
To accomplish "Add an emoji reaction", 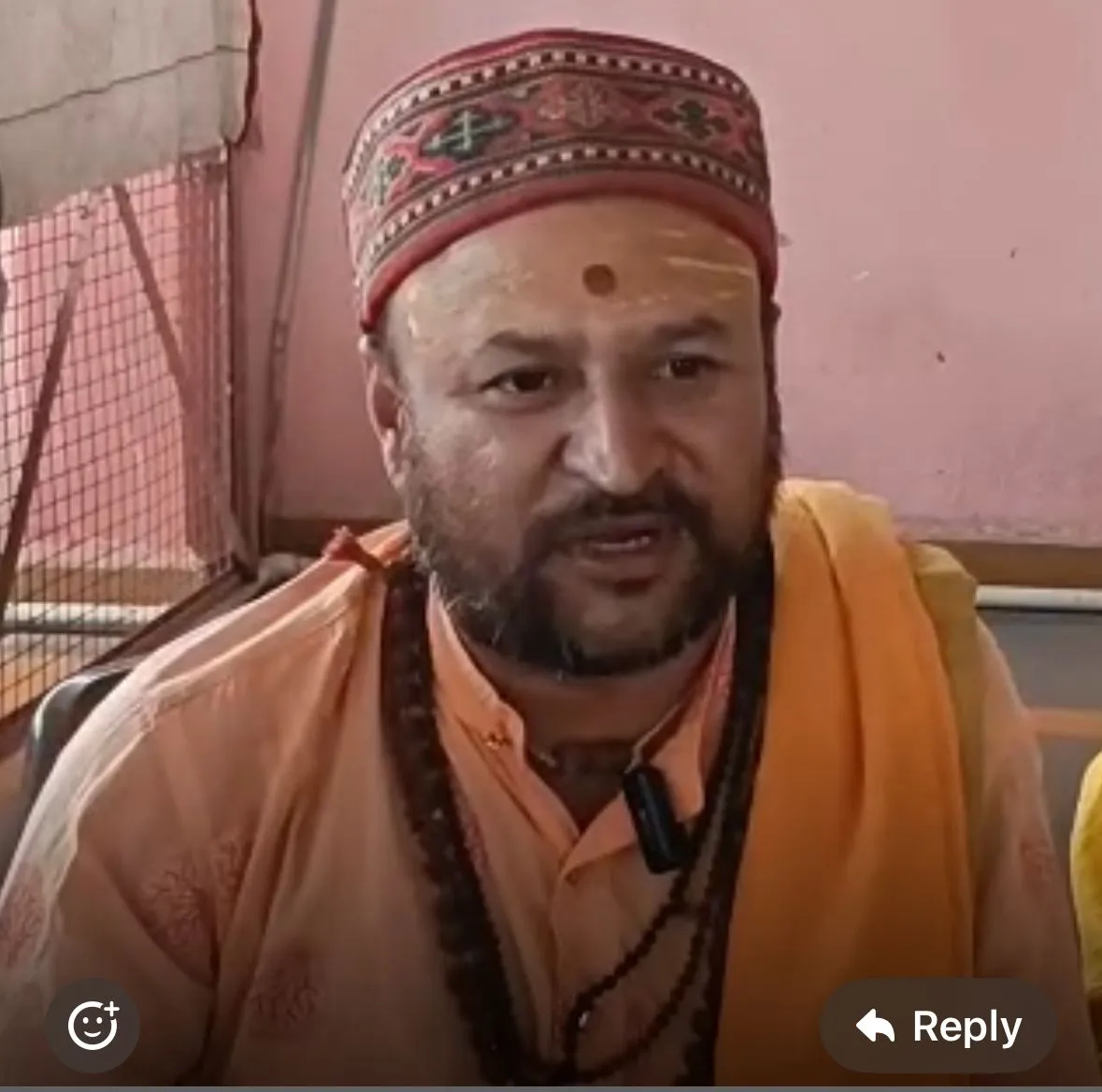I will pos(93,1026).
